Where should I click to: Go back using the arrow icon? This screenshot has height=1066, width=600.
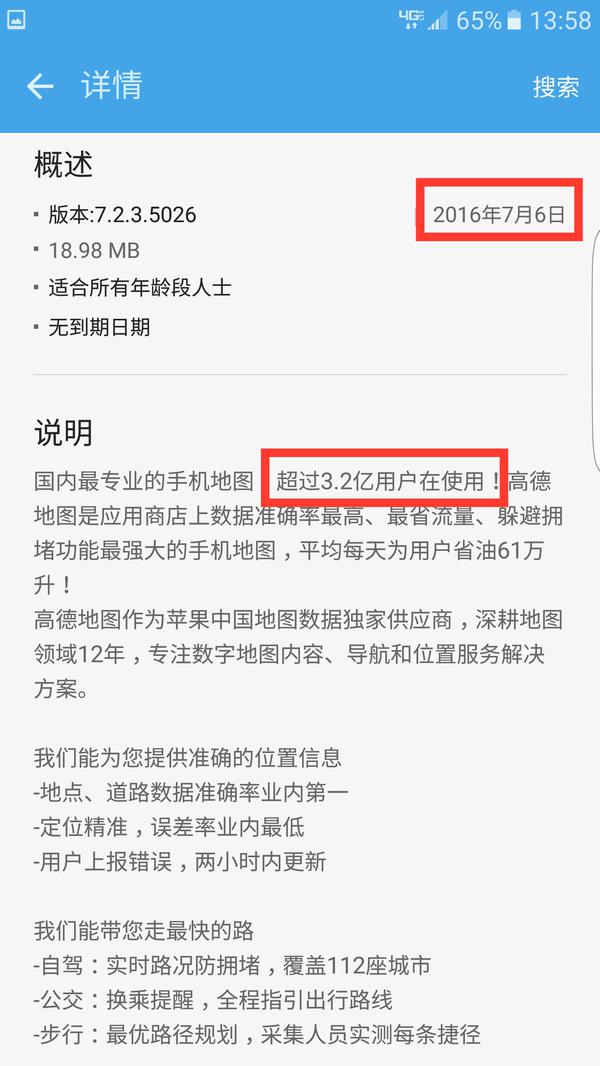pyautogui.click(x=40, y=87)
